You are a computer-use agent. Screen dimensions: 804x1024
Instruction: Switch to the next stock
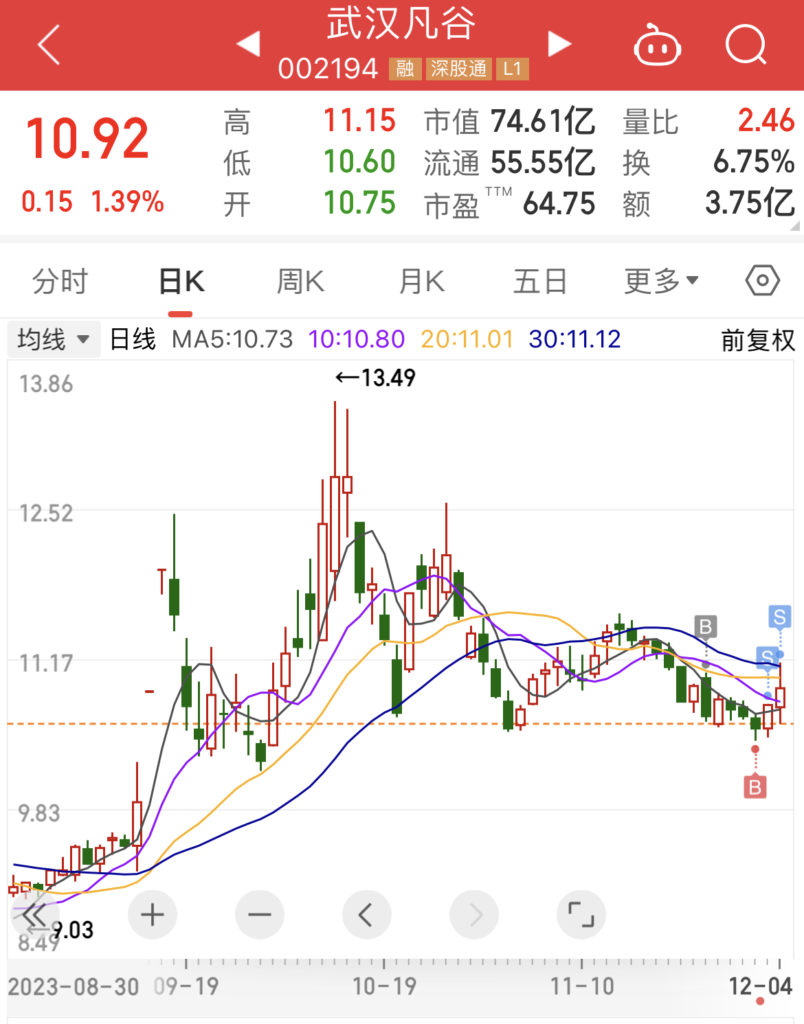[x=559, y=44]
